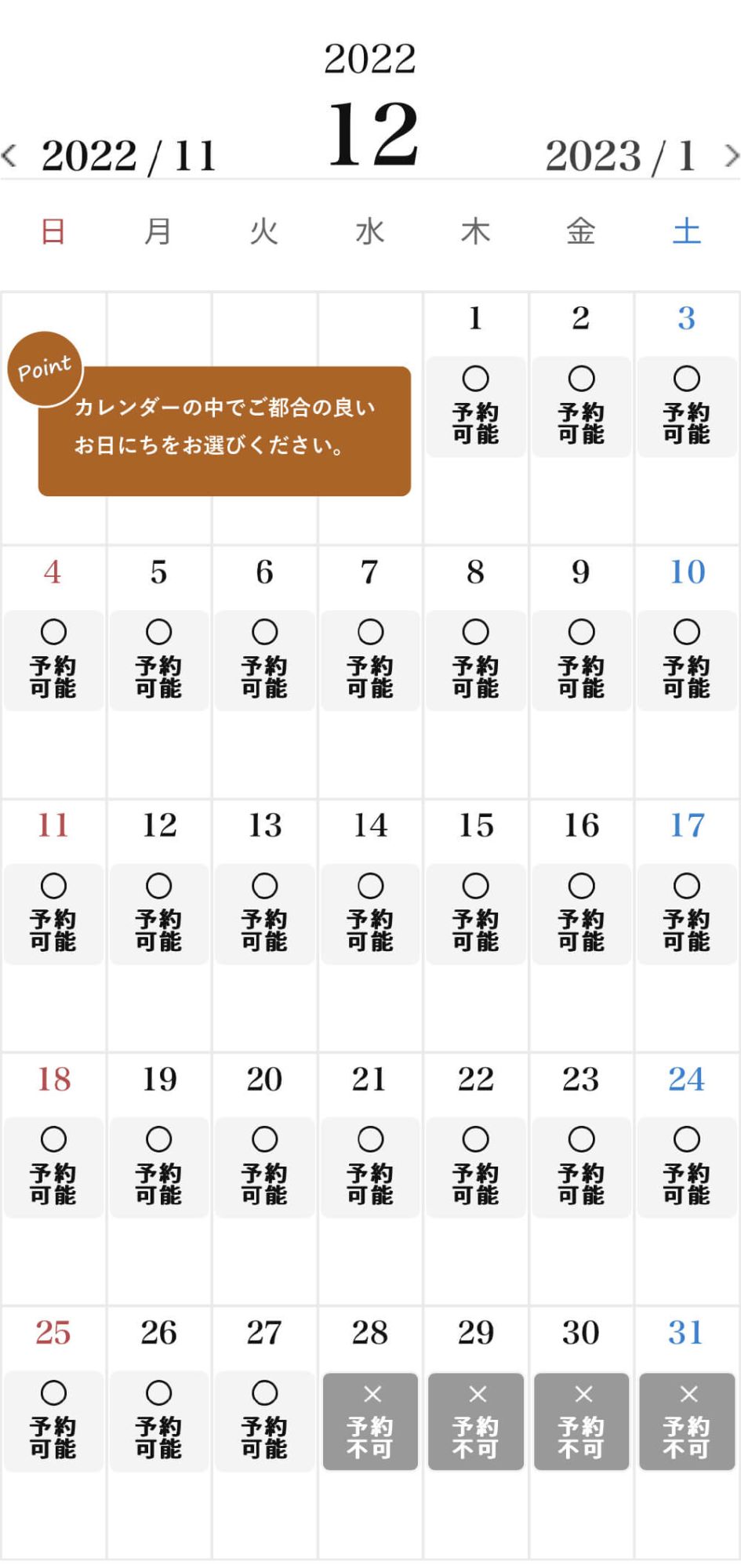Choose December 3 available slot
Image resolution: width=741 pixels, height=1568 pixels.
coord(686,407)
